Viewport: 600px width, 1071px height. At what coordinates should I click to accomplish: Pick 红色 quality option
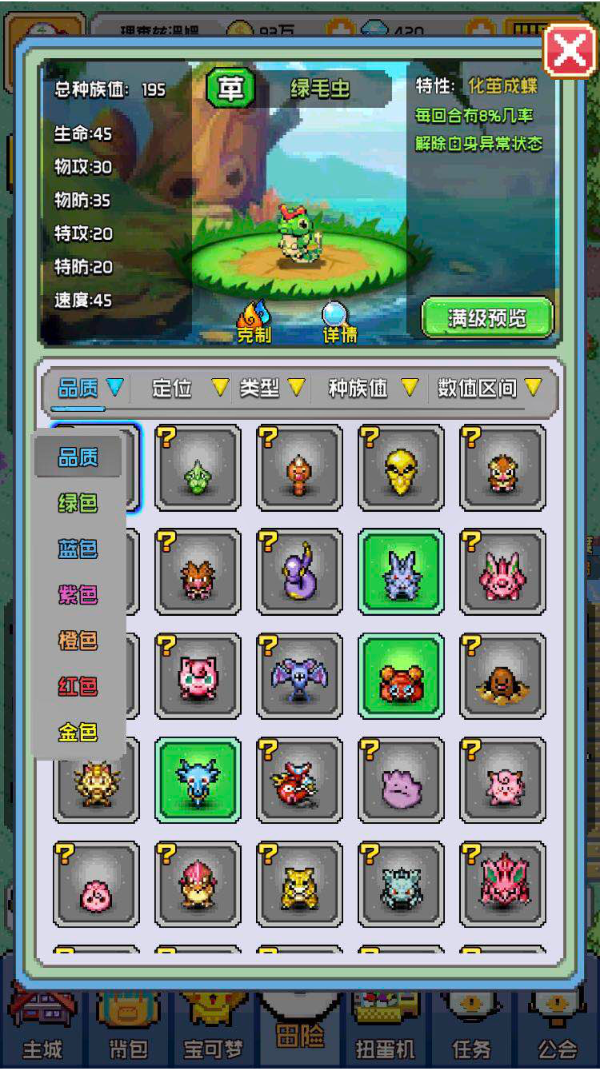[78, 686]
